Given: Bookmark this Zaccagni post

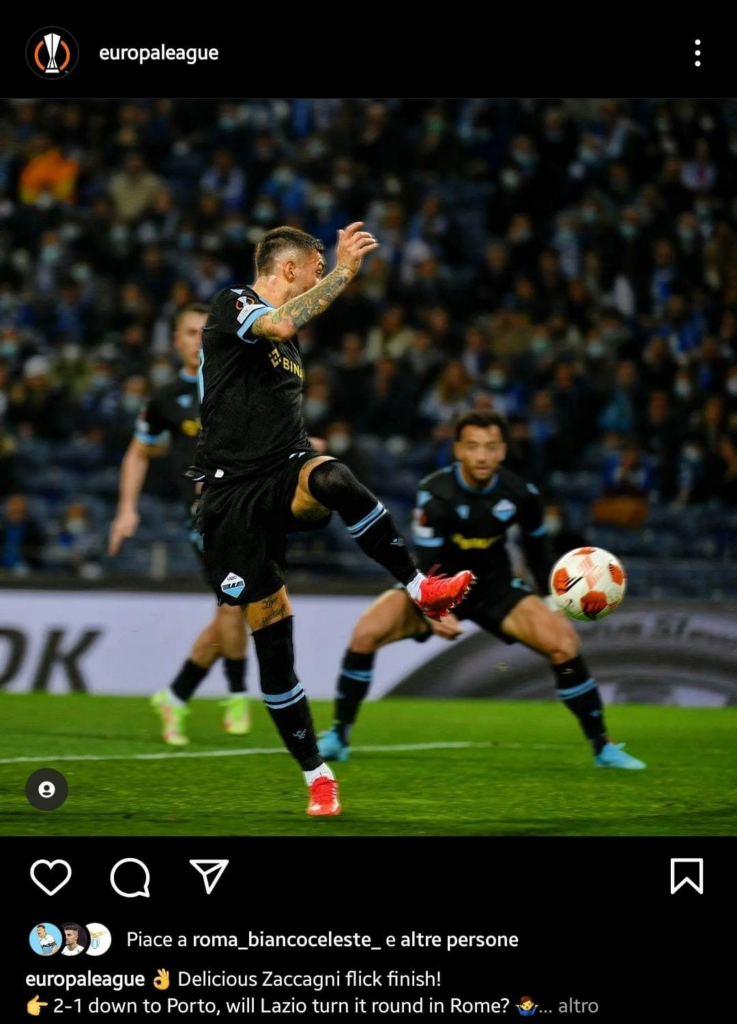Looking at the screenshot, I should coord(686,876).
